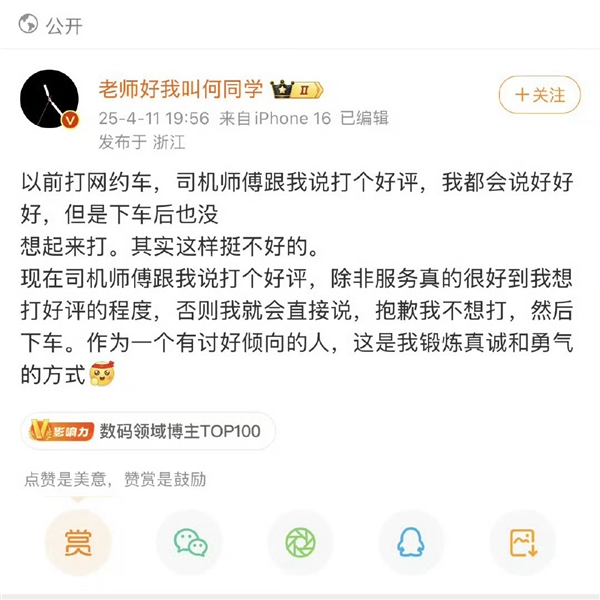
Task: Save the post as an image
Action: [521, 541]
